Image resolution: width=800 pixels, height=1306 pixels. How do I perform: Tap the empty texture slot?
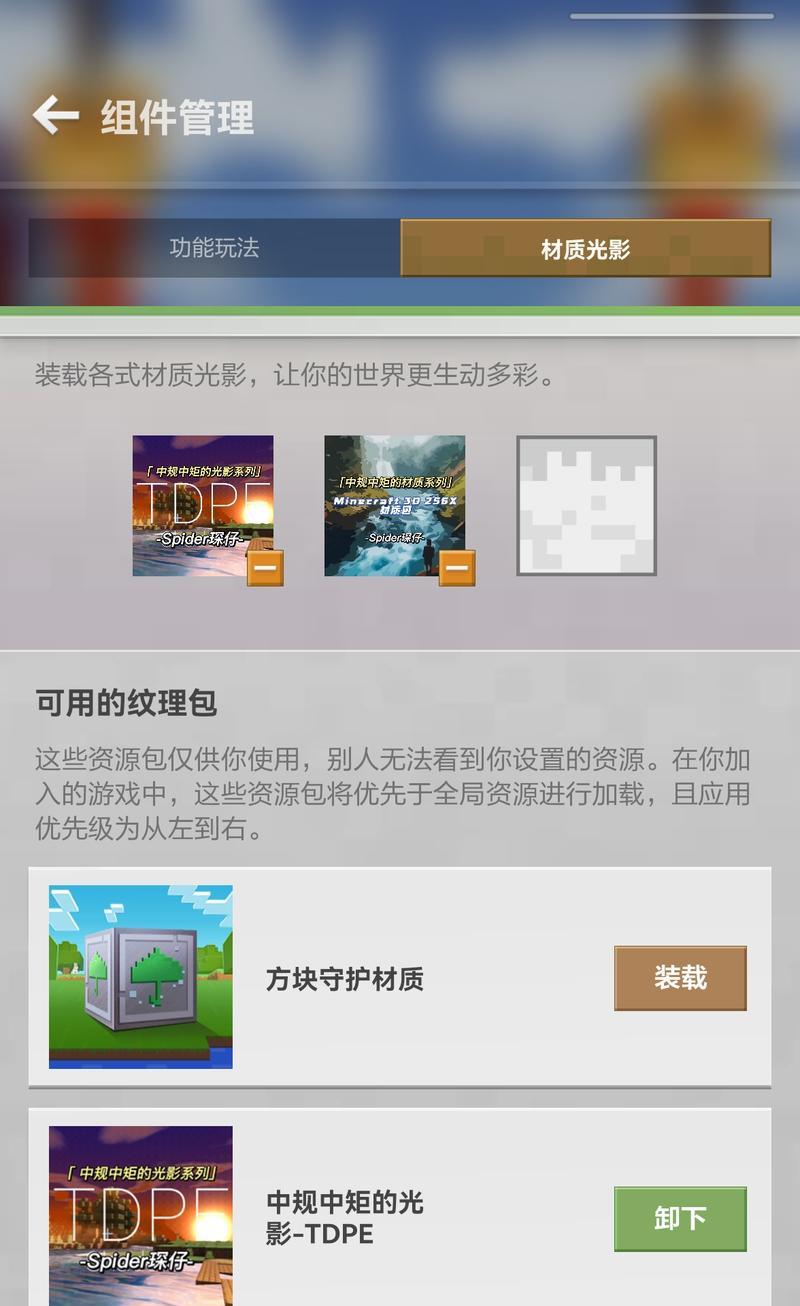point(586,506)
